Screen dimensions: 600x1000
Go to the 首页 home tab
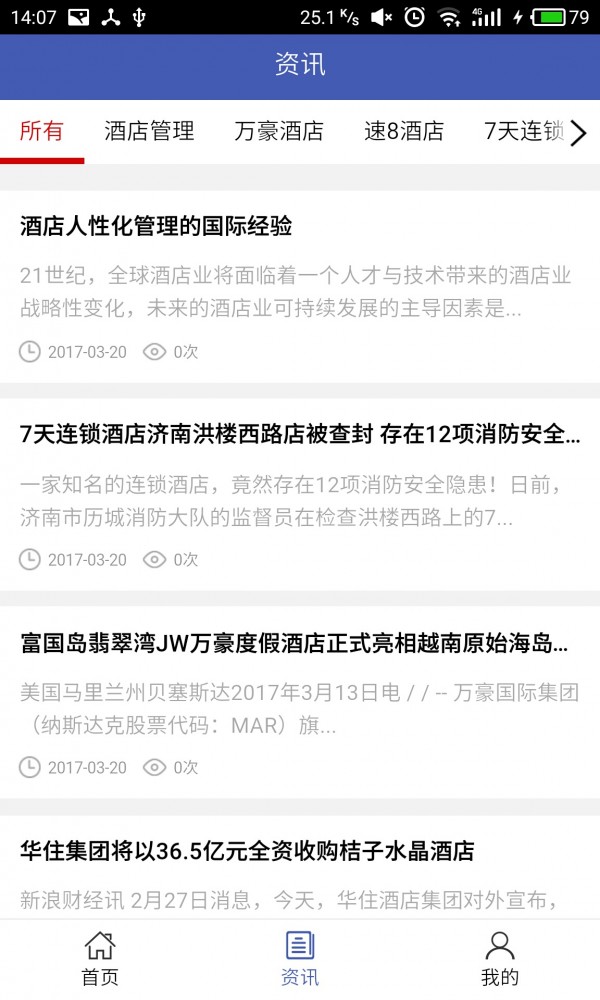[100, 958]
